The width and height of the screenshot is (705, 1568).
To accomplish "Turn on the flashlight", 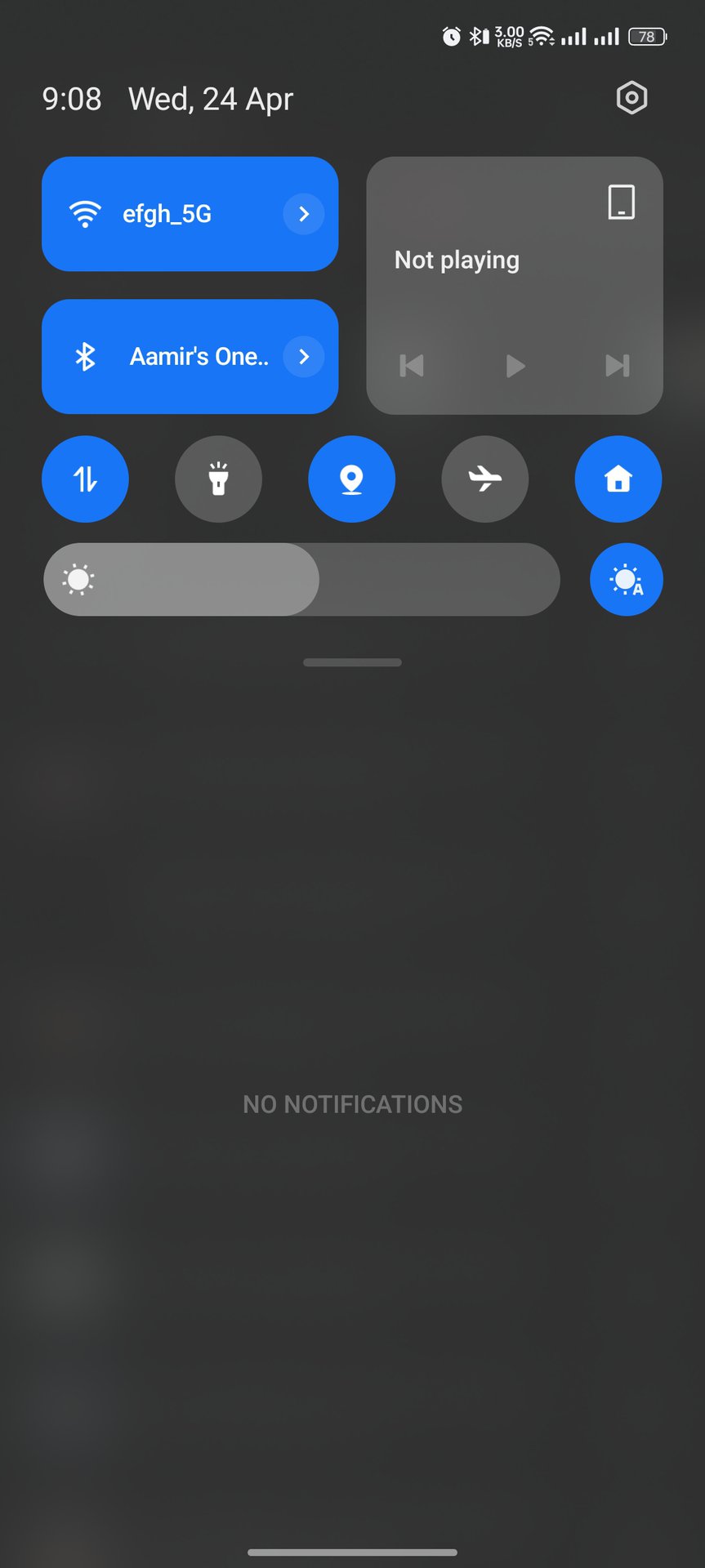I will tap(218, 479).
